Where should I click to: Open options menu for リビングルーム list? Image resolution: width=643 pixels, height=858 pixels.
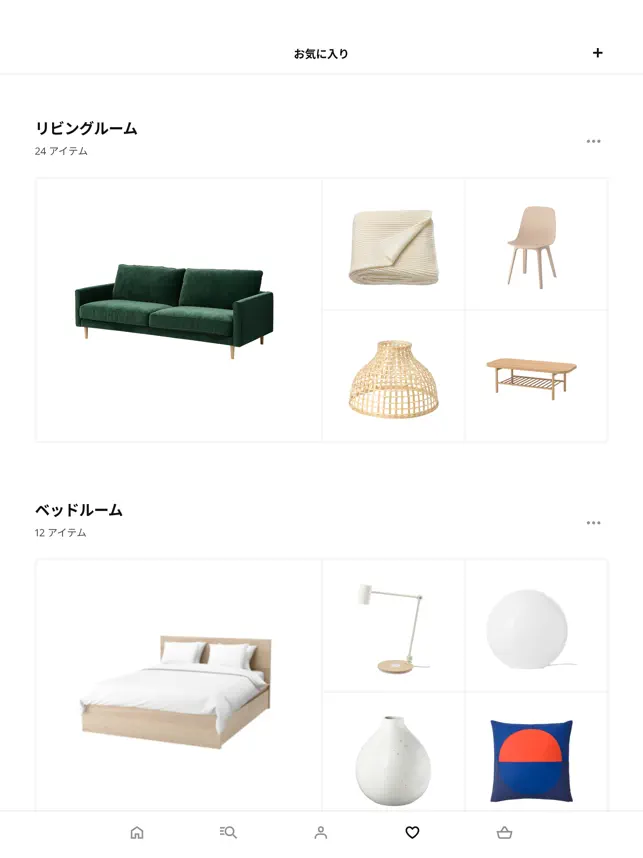[593, 141]
